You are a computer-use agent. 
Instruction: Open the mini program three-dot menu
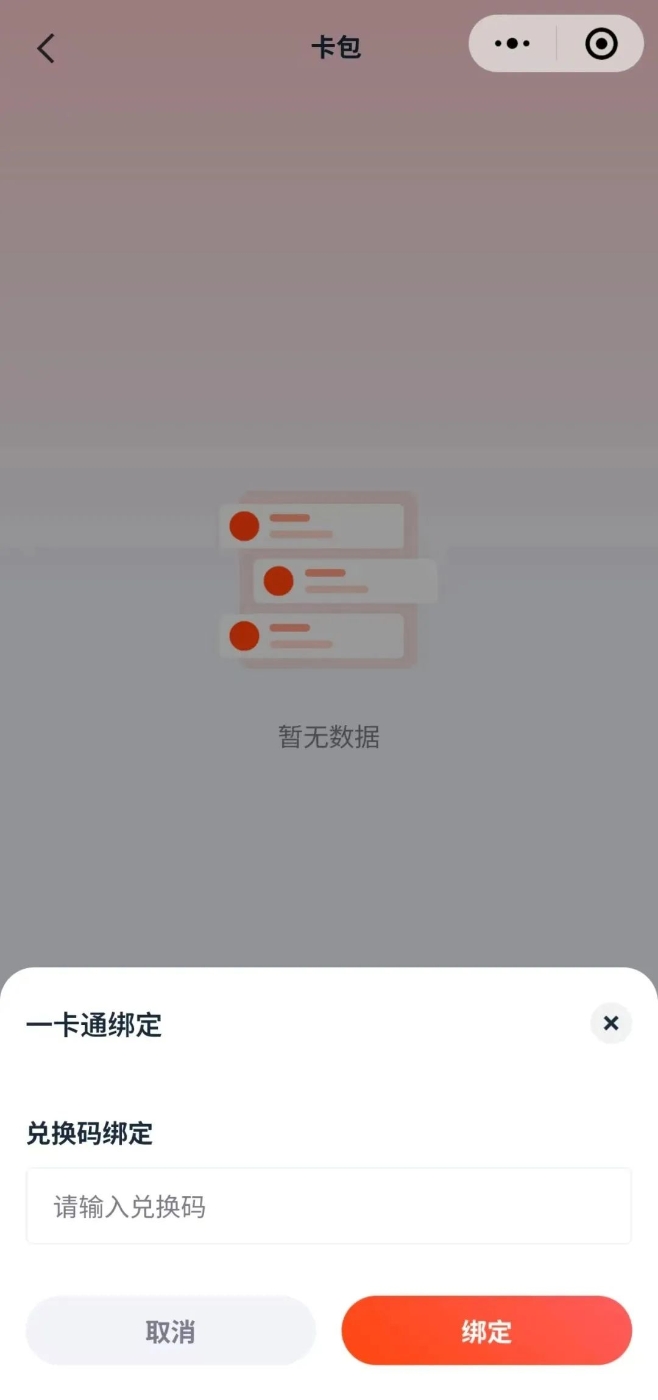(512, 44)
